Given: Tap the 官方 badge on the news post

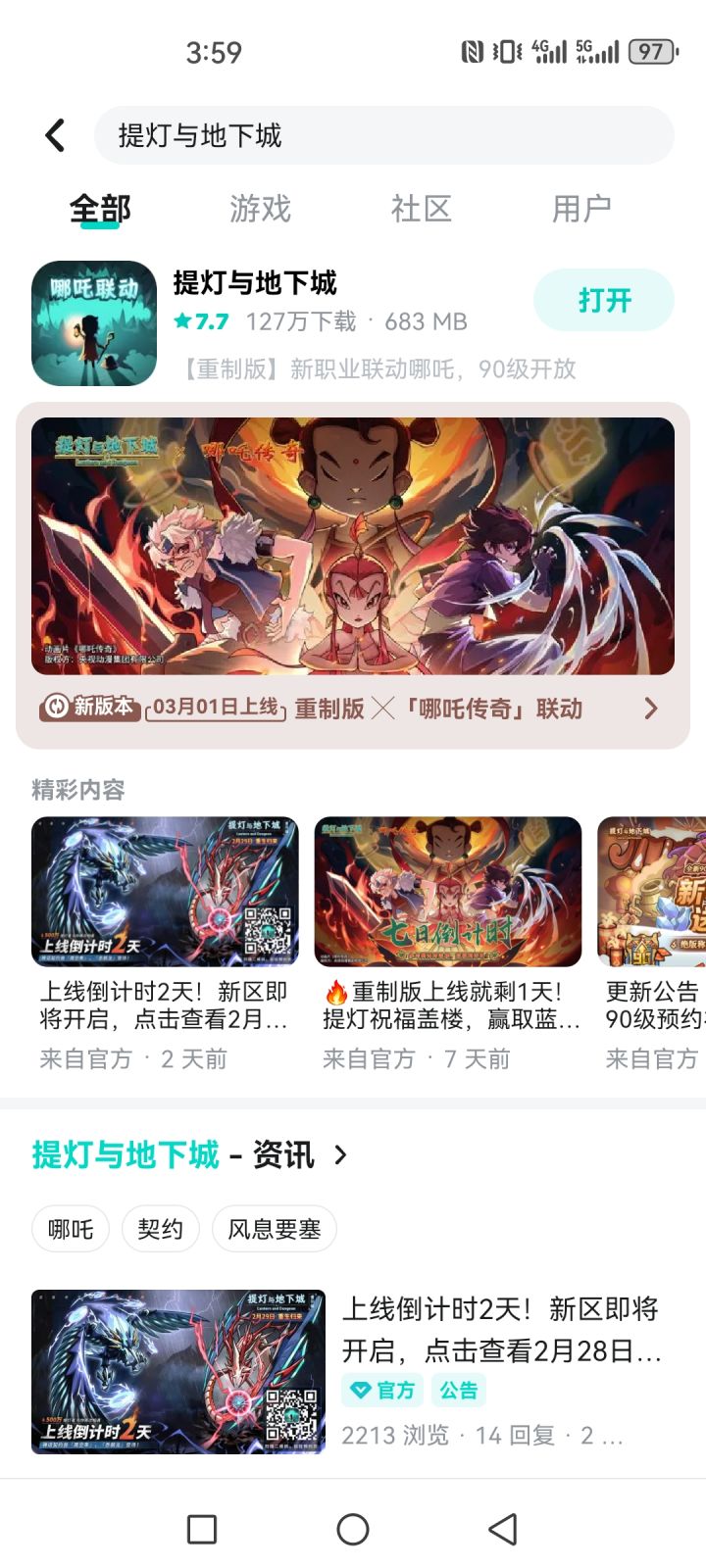Looking at the screenshot, I should coord(382,1391).
